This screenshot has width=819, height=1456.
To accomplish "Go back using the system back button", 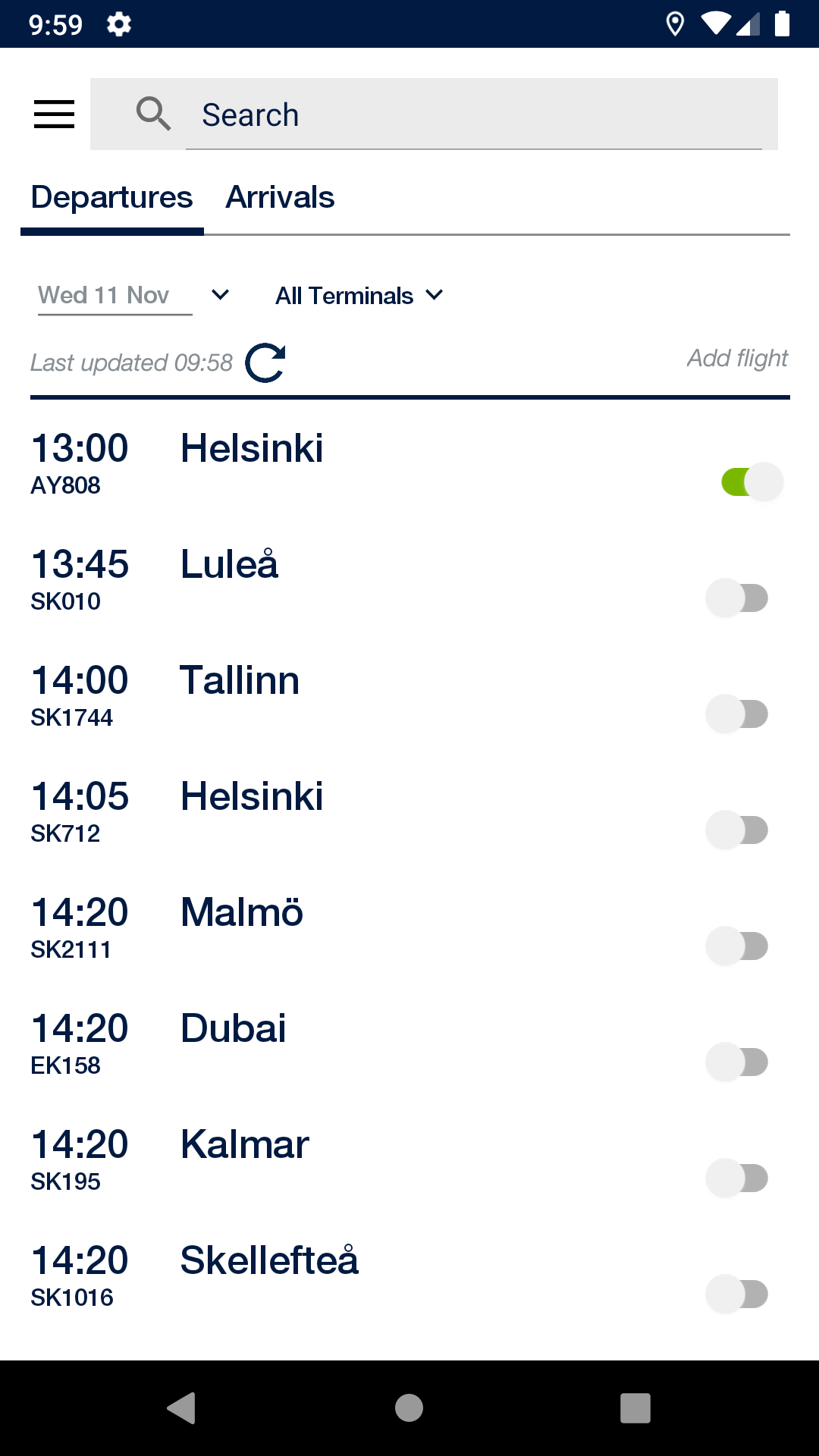I will (x=182, y=1408).
